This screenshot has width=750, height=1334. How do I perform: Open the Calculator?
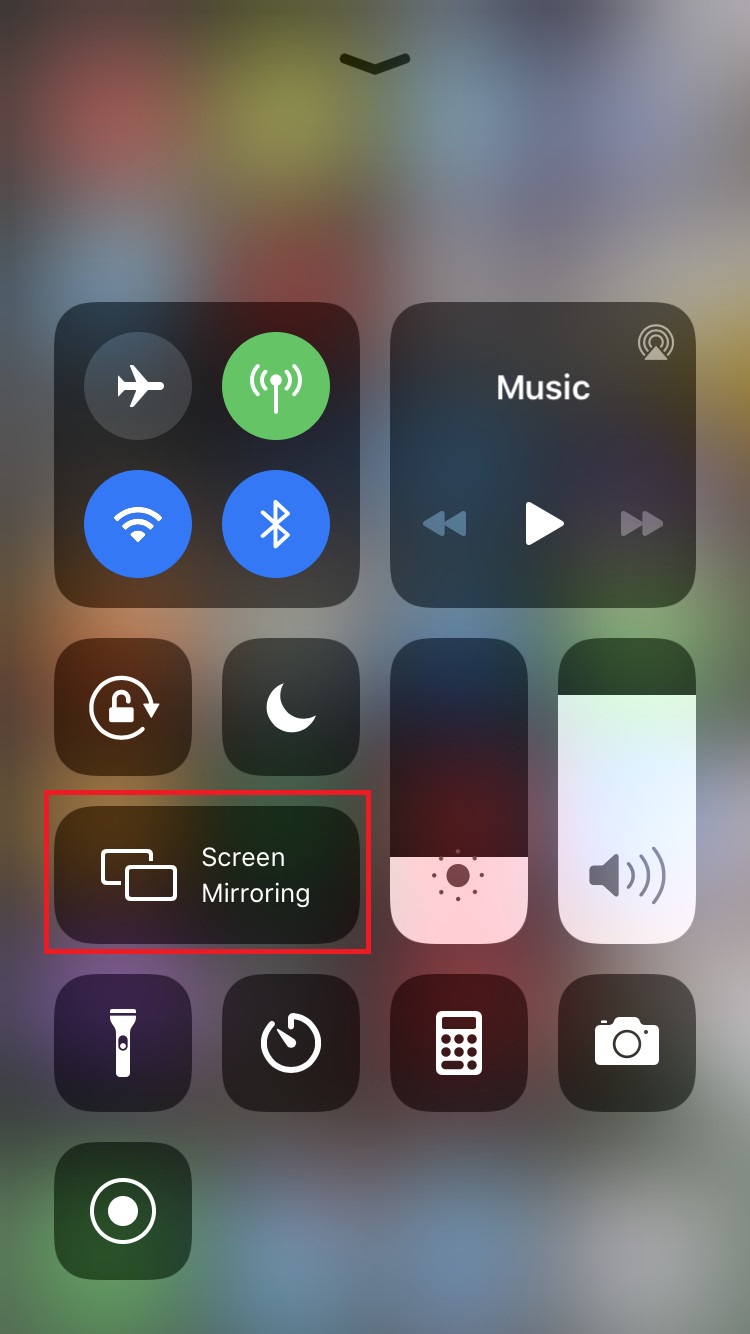pyautogui.click(x=458, y=1041)
